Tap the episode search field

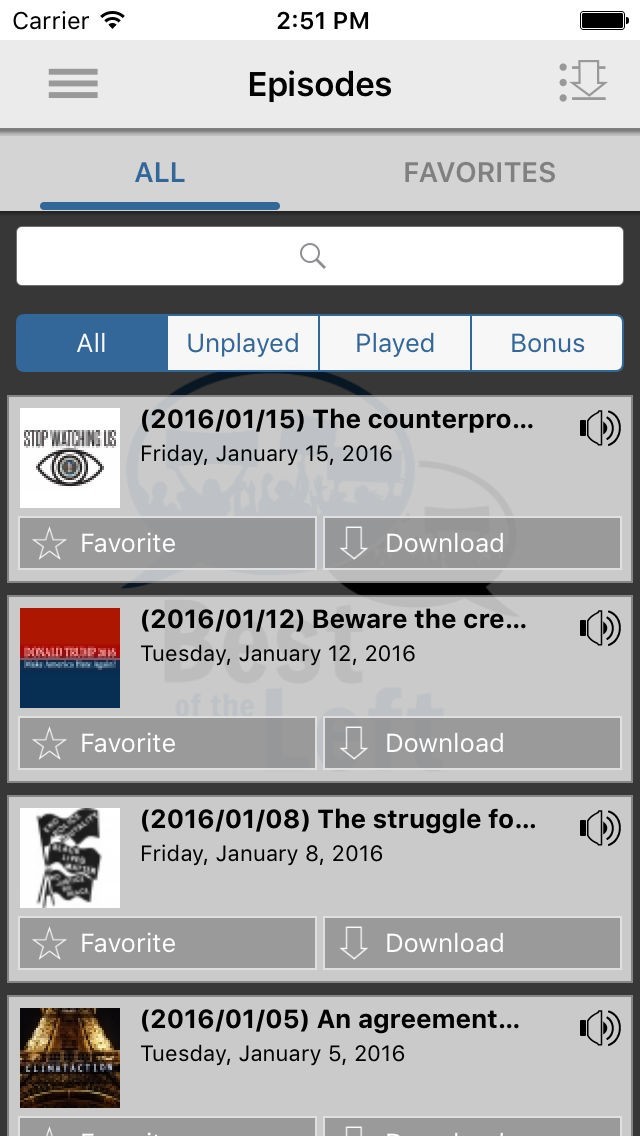[x=320, y=256]
